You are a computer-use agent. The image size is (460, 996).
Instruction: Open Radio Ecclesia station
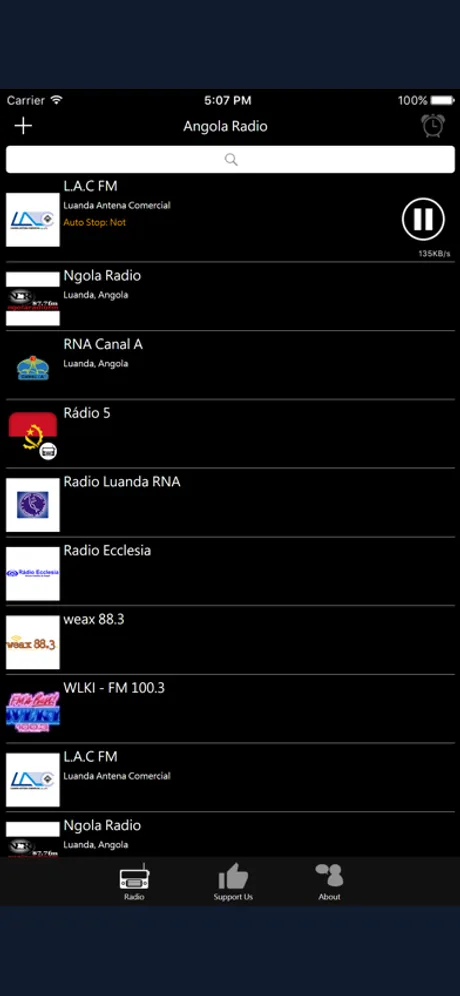[x=230, y=571]
